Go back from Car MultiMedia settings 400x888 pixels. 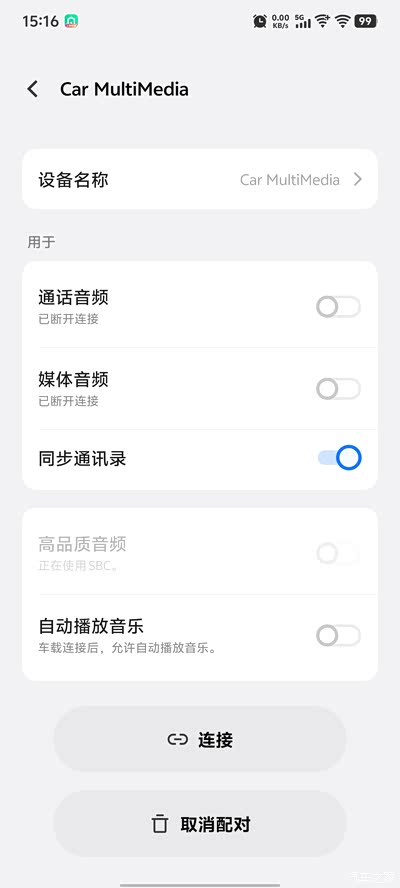coord(33,89)
